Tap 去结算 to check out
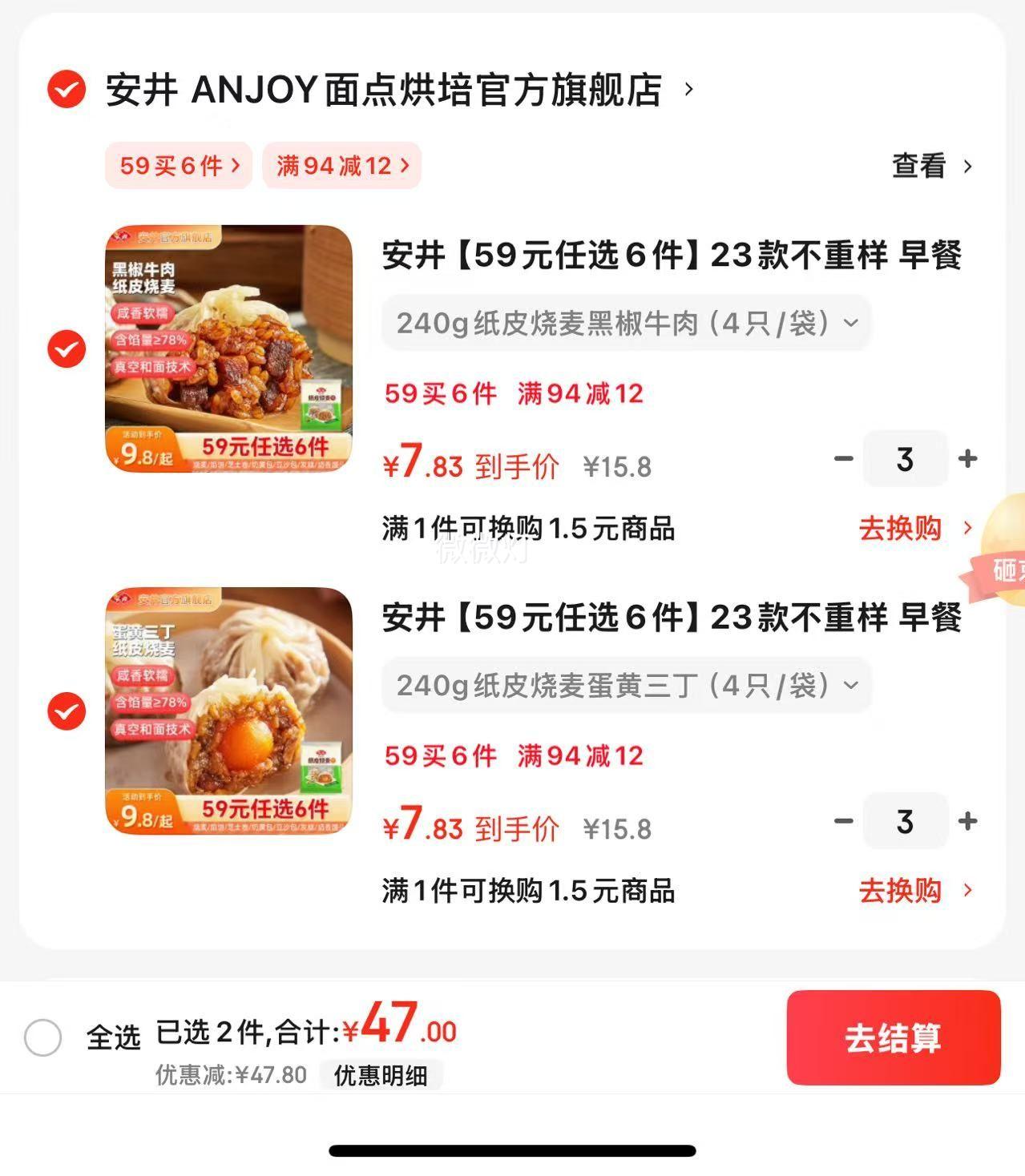This screenshot has width=1025, height=1176. point(893,1038)
